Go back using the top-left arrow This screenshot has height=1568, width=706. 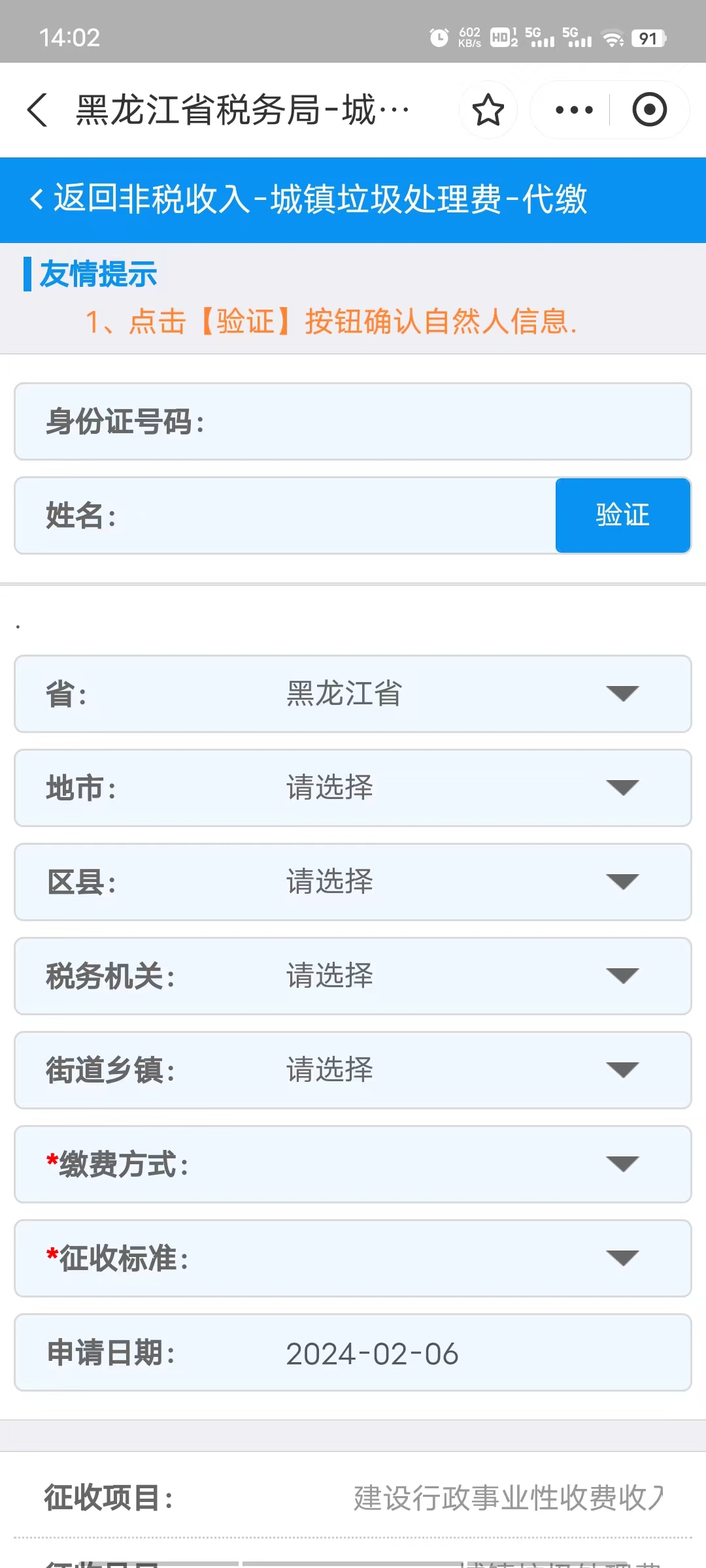coord(38,110)
